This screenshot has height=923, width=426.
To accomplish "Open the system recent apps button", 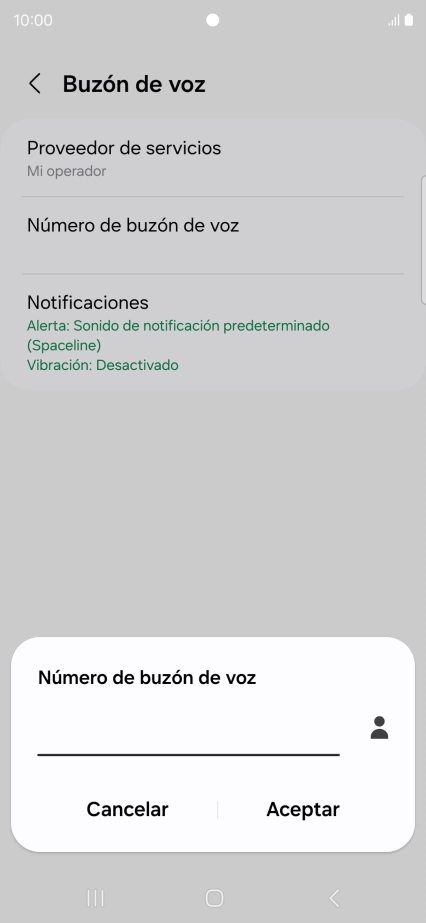I will 95,898.
